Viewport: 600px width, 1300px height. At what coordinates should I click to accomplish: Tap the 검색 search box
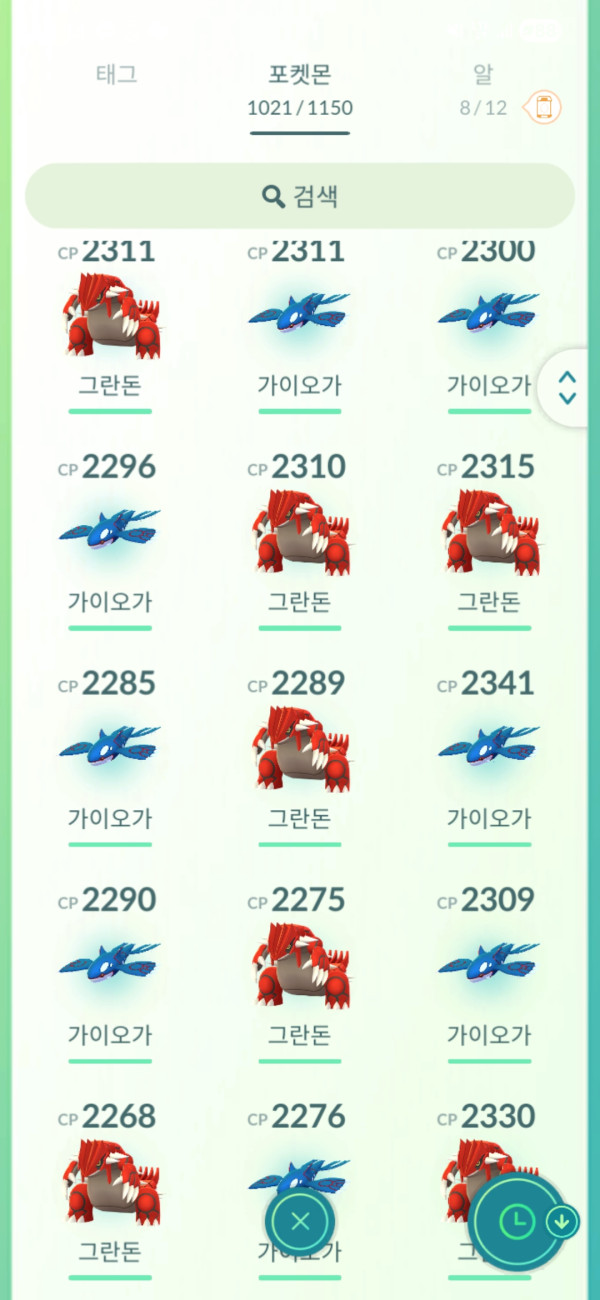click(x=300, y=196)
